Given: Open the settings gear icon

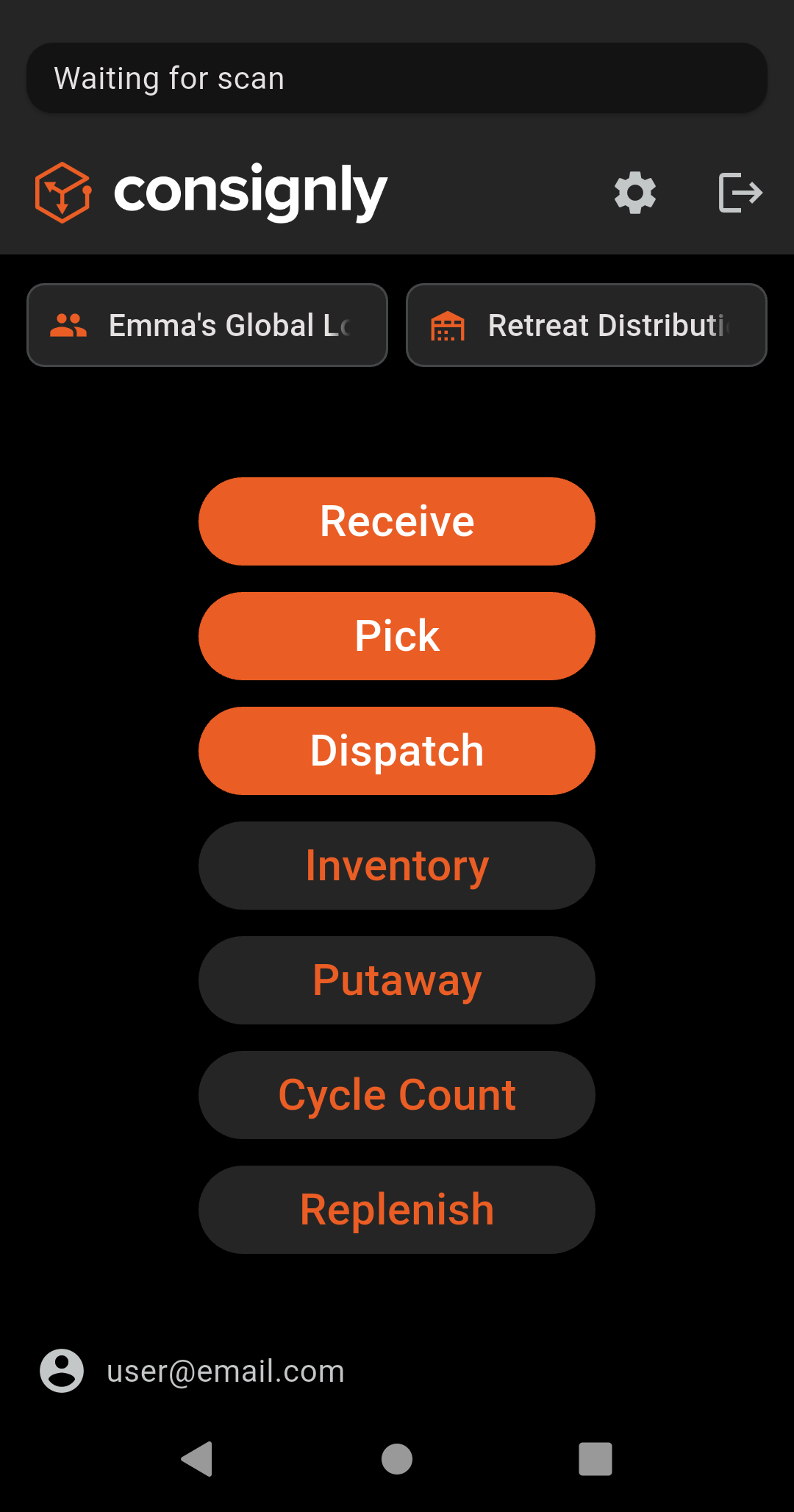Looking at the screenshot, I should (634, 193).
